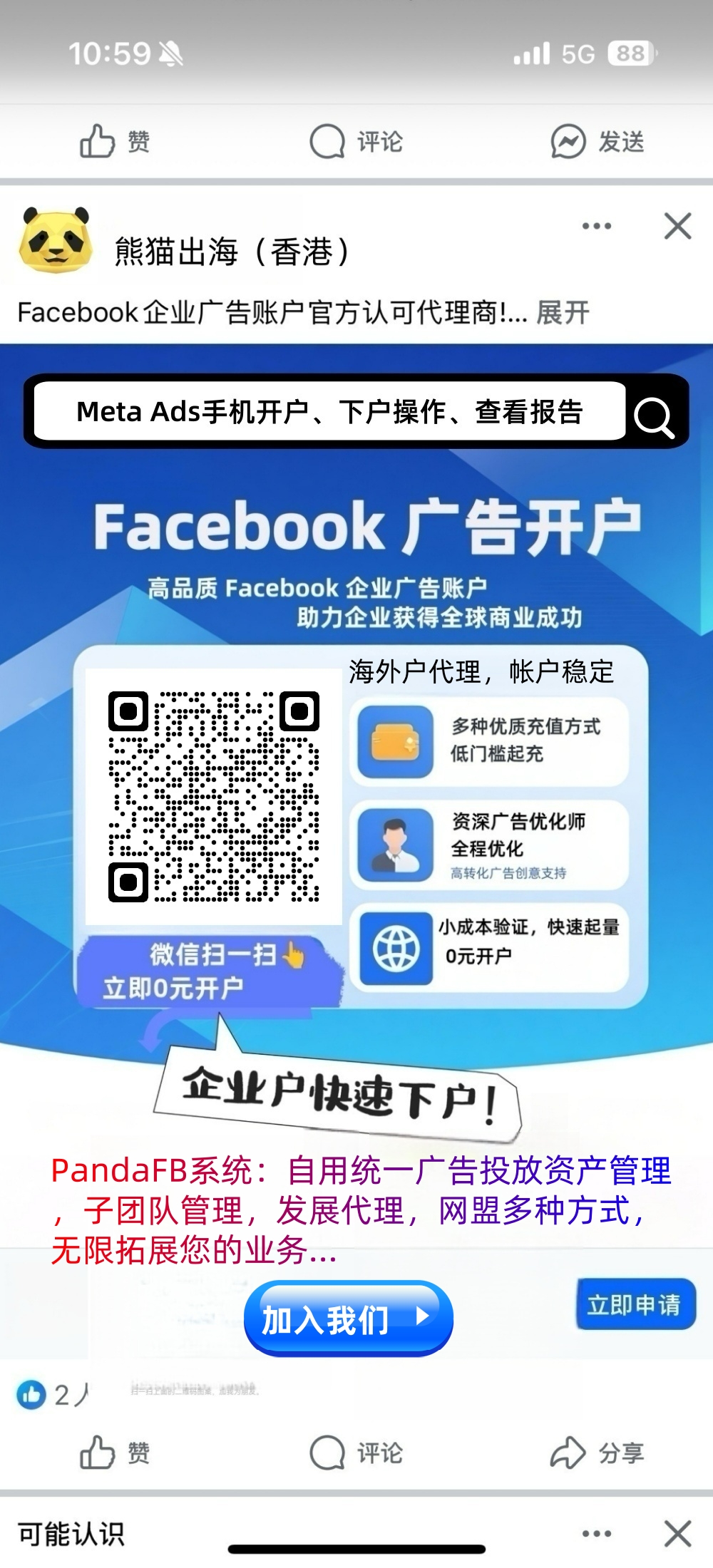Close the 可能认识 section

pos(677,1533)
